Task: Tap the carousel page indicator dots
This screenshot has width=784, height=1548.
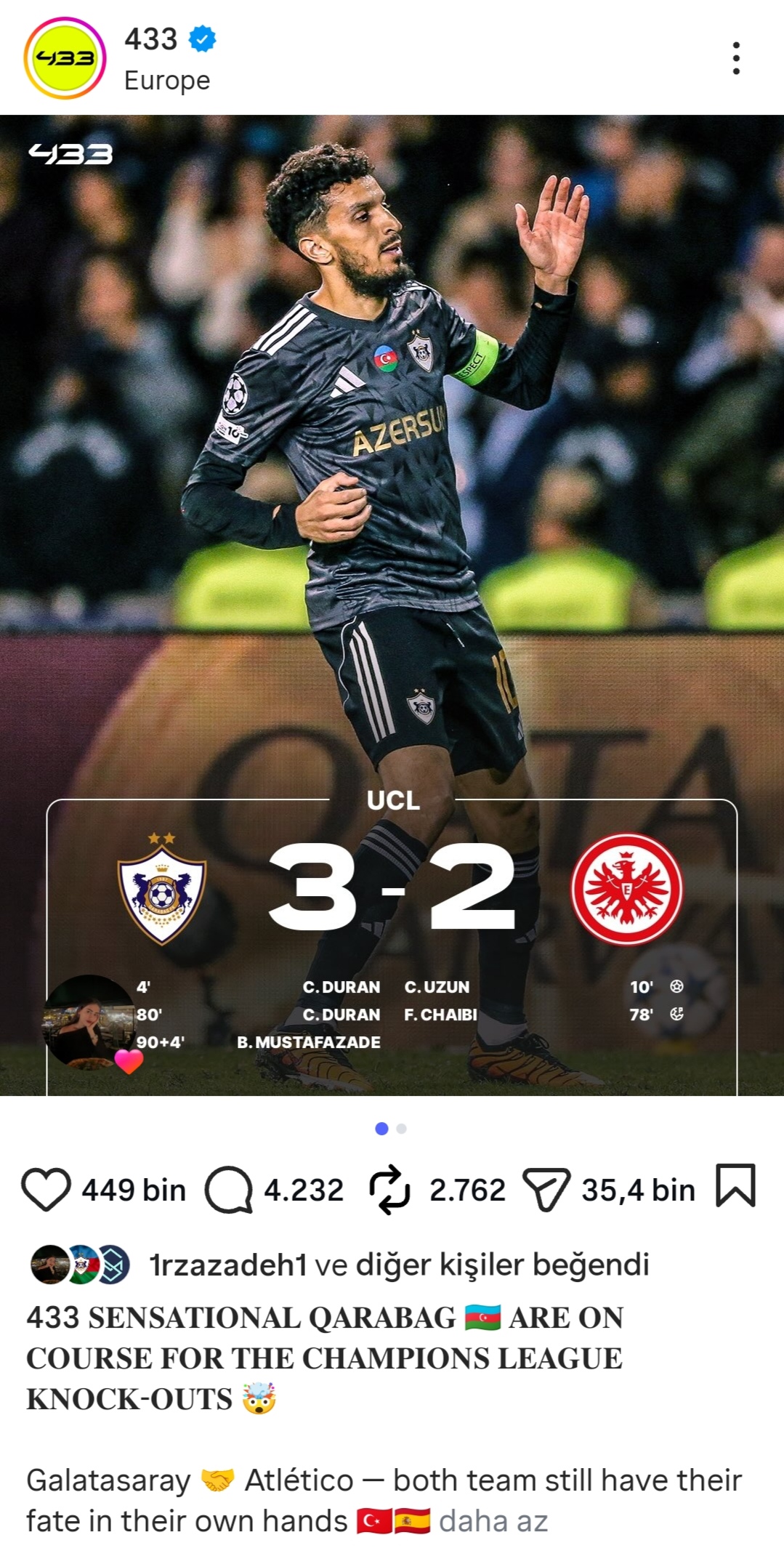Action: [391, 1129]
